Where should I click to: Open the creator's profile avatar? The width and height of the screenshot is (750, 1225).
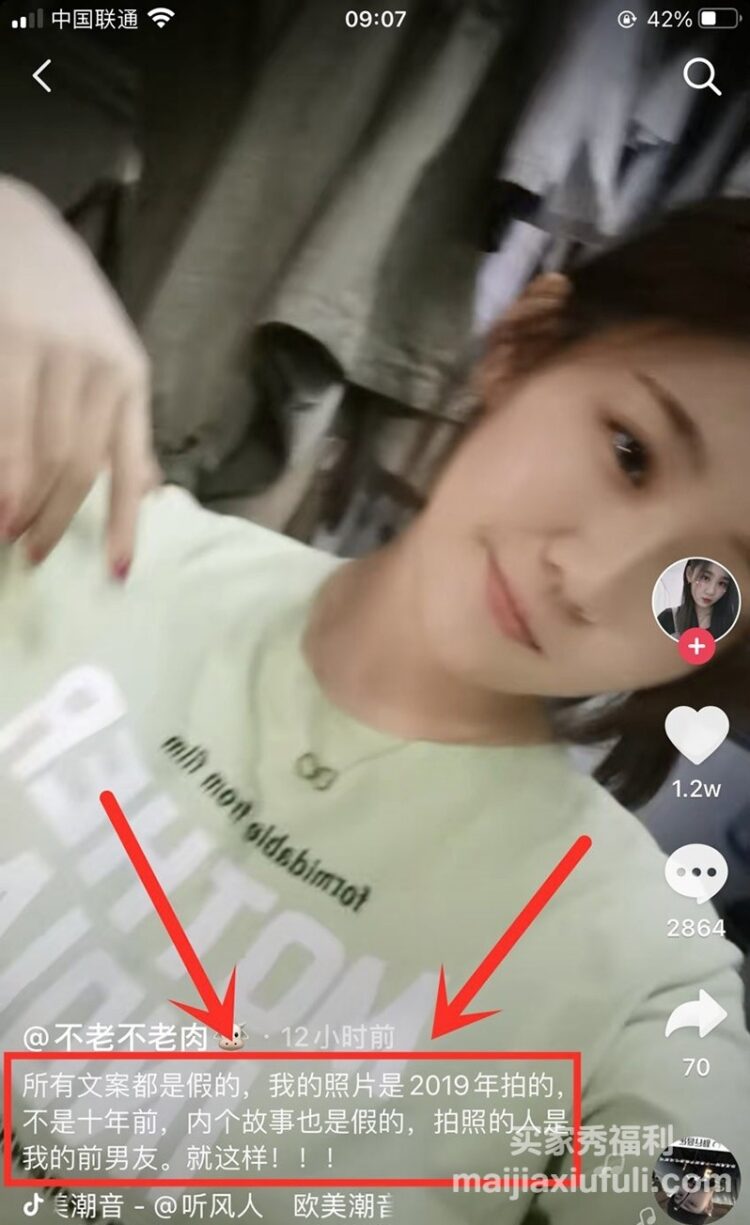point(696,599)
